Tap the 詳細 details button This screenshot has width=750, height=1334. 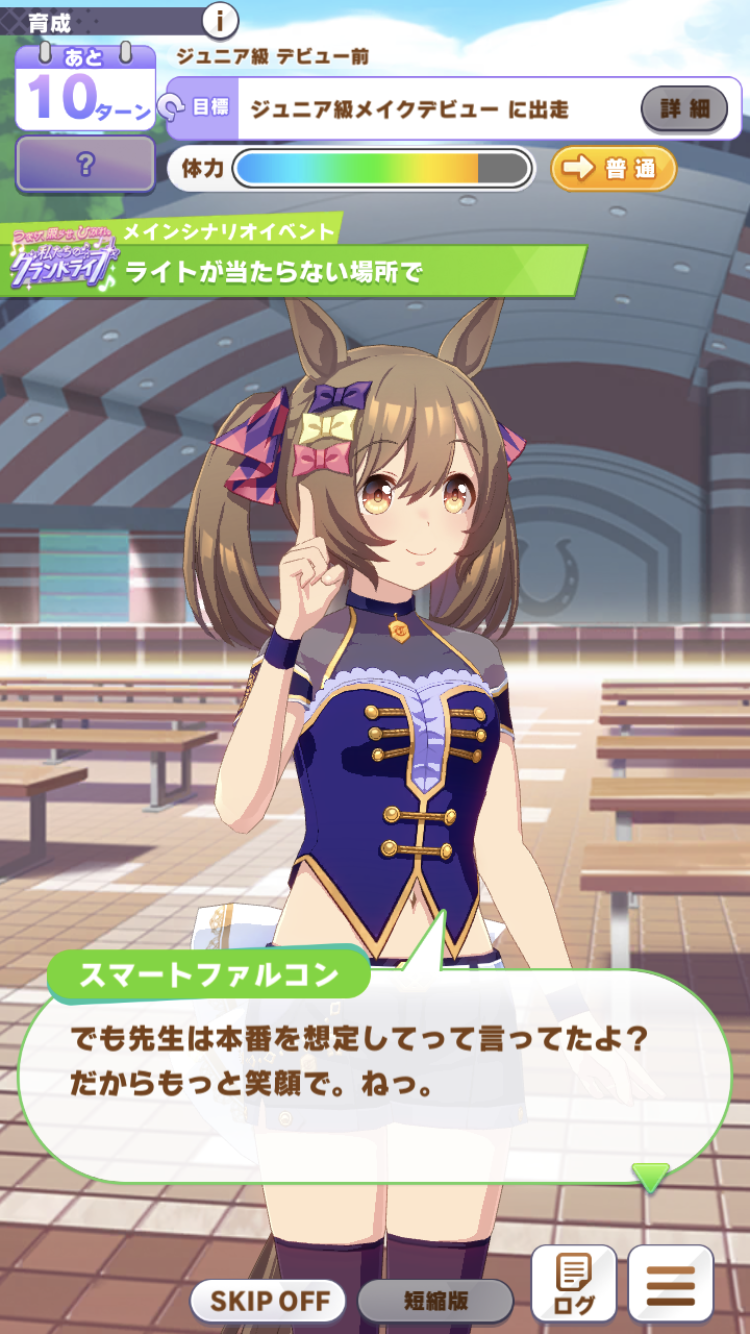click(684, 109)
